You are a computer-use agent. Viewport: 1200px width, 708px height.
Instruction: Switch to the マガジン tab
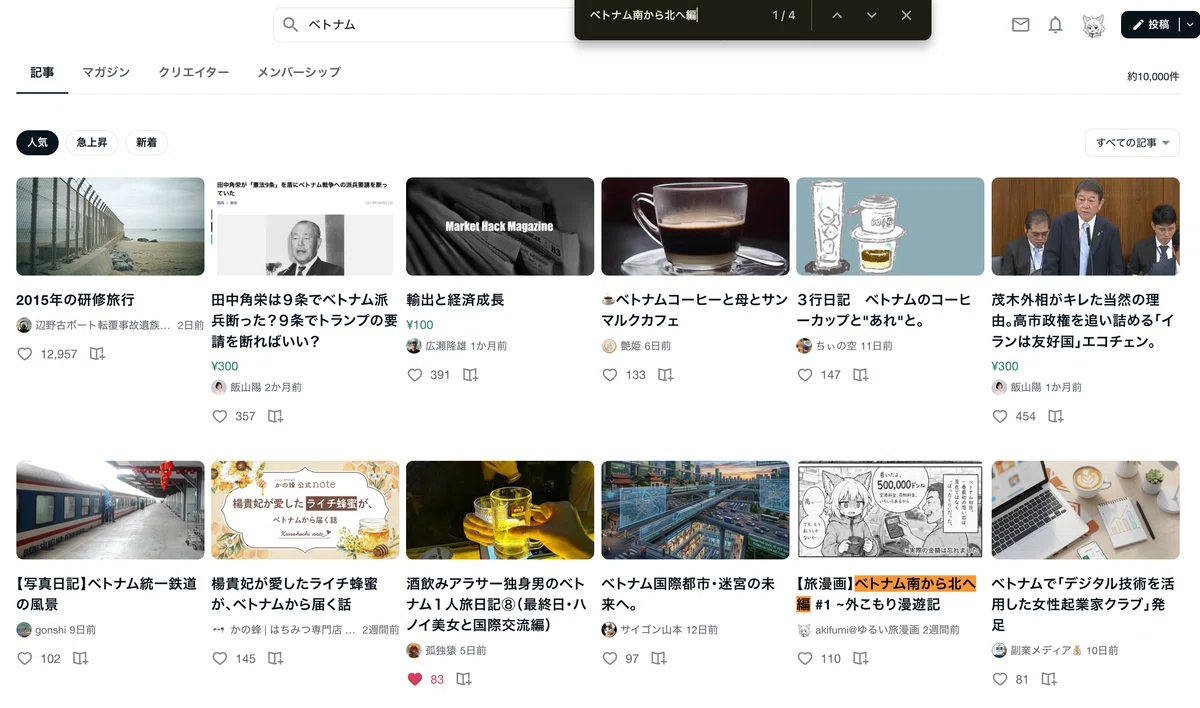(x=106, y=72)
